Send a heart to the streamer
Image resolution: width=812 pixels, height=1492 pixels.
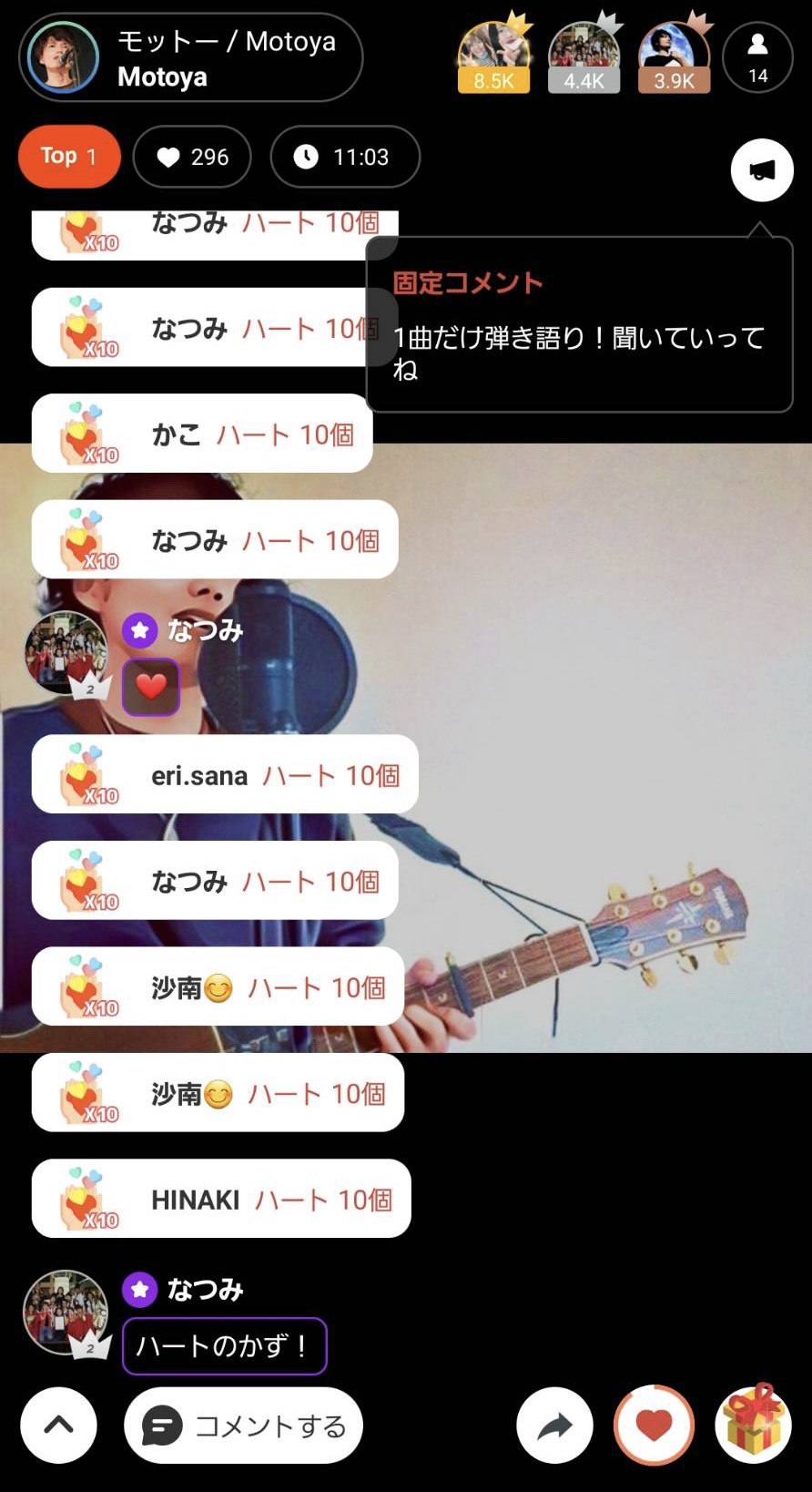pyautogui.click(x=654, y=1426)
